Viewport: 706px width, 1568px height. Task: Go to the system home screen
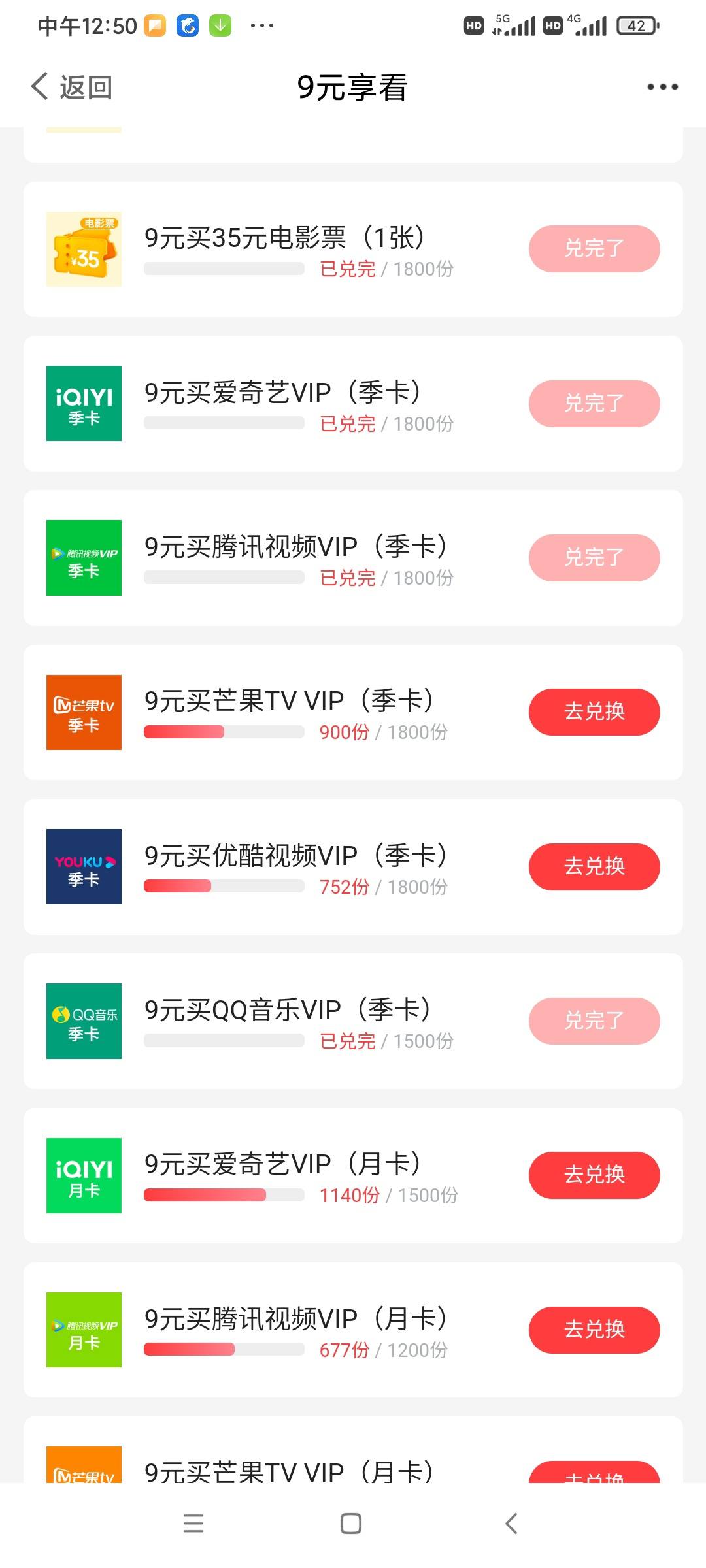click(351, 1524)
